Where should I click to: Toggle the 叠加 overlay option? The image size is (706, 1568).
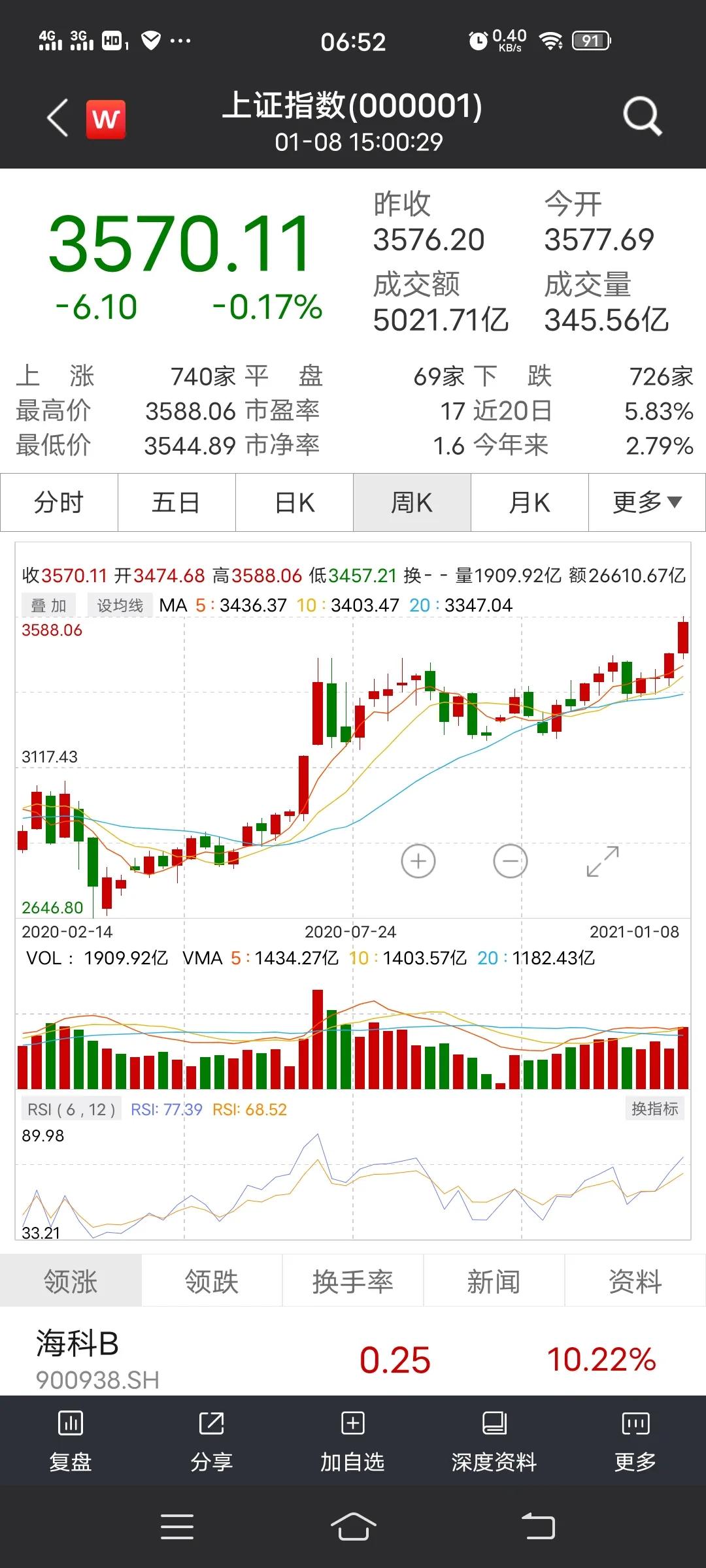[x=50, y=604]
